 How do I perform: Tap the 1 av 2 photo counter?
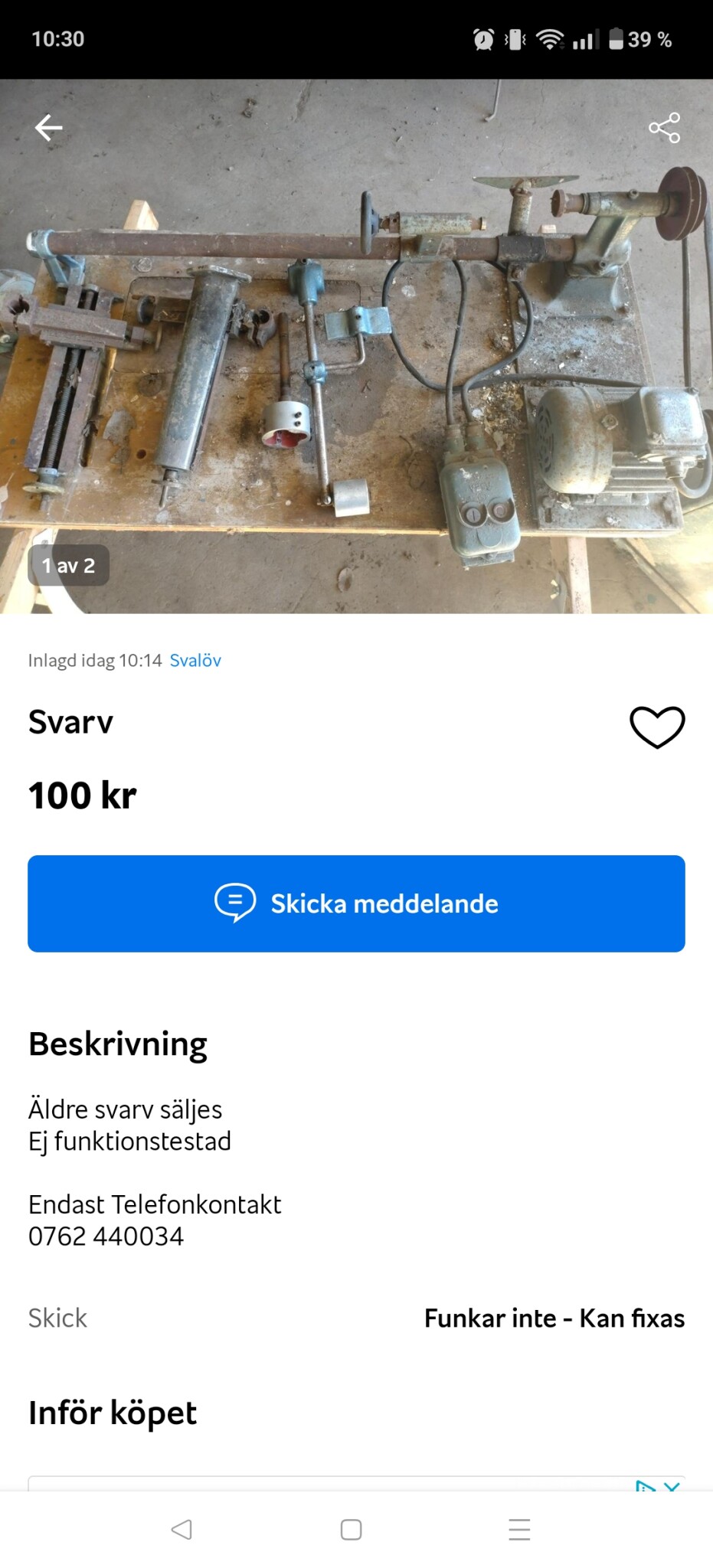(x=69, y=565)
